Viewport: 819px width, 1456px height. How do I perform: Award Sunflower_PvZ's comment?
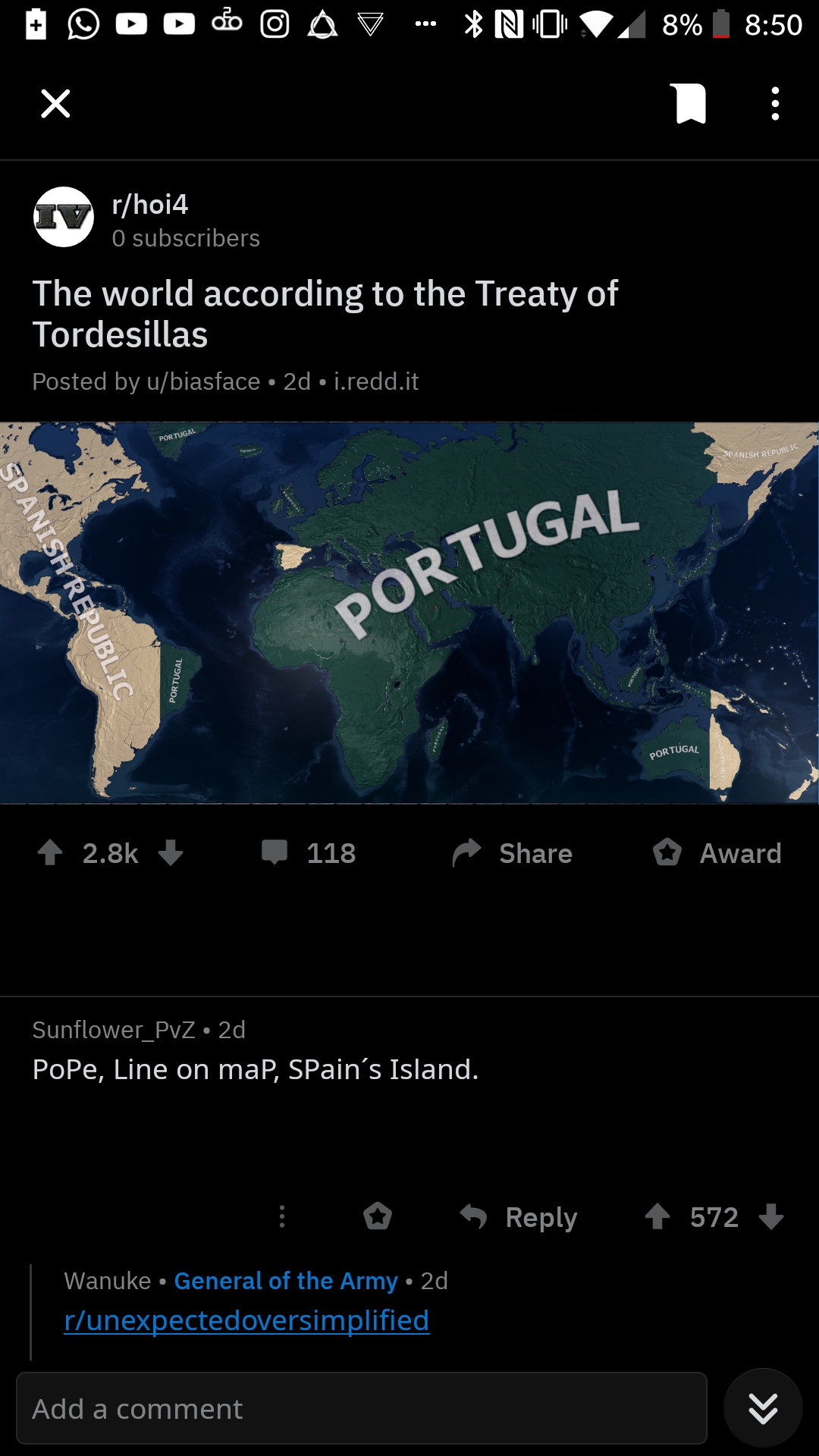click(x=378, y=1216)
